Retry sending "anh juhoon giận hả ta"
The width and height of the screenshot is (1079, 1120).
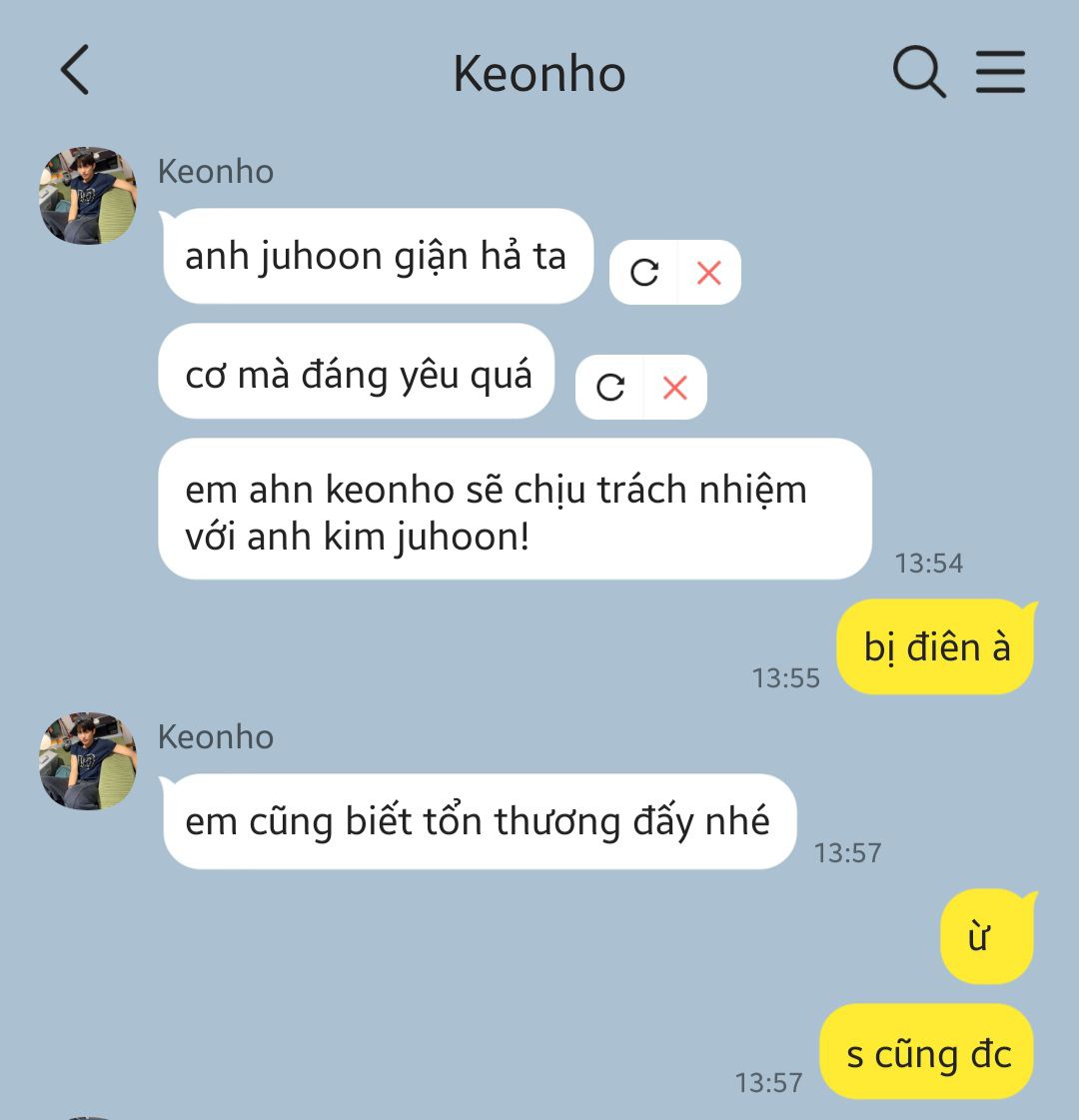644,272
